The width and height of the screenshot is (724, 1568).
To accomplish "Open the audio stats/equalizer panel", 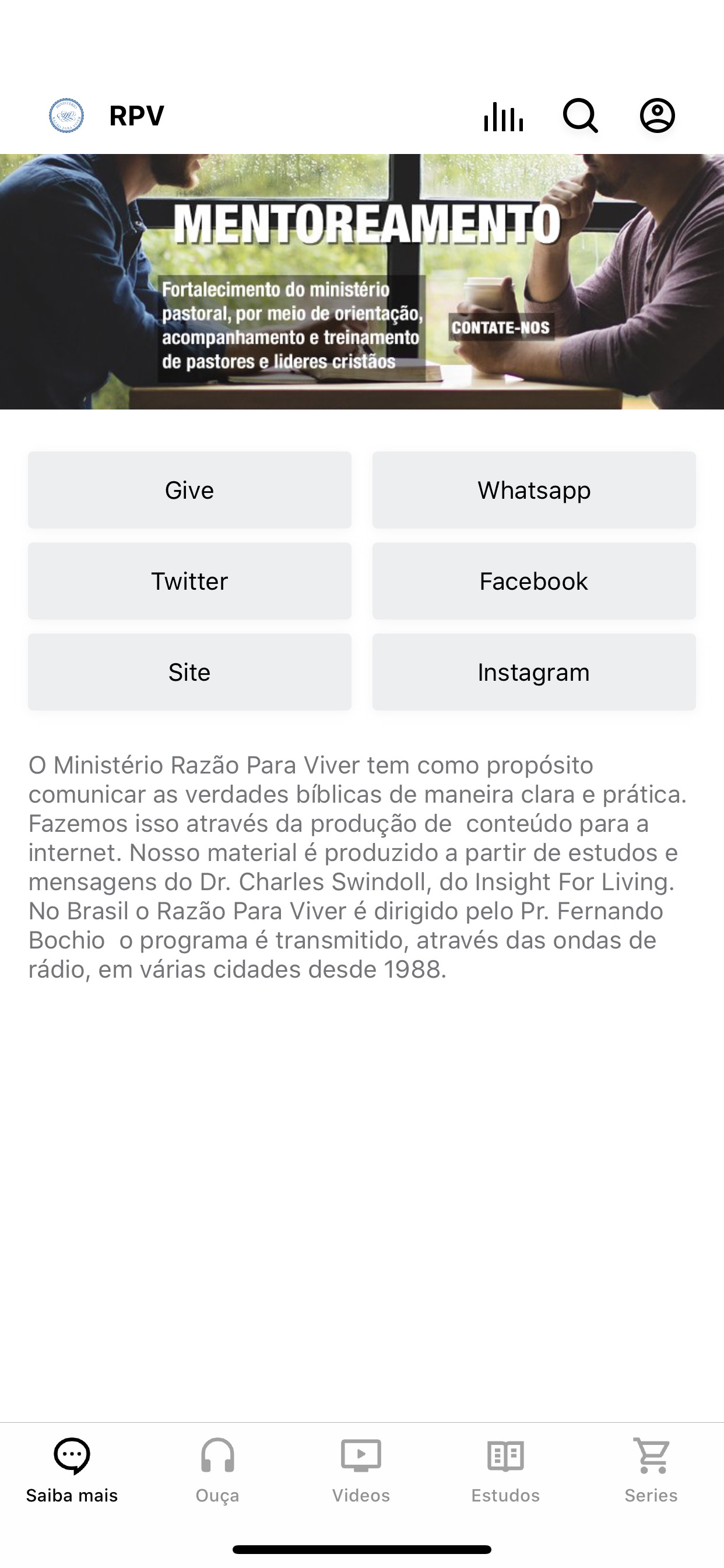I will pyautogui.click(x=504, y=117).
